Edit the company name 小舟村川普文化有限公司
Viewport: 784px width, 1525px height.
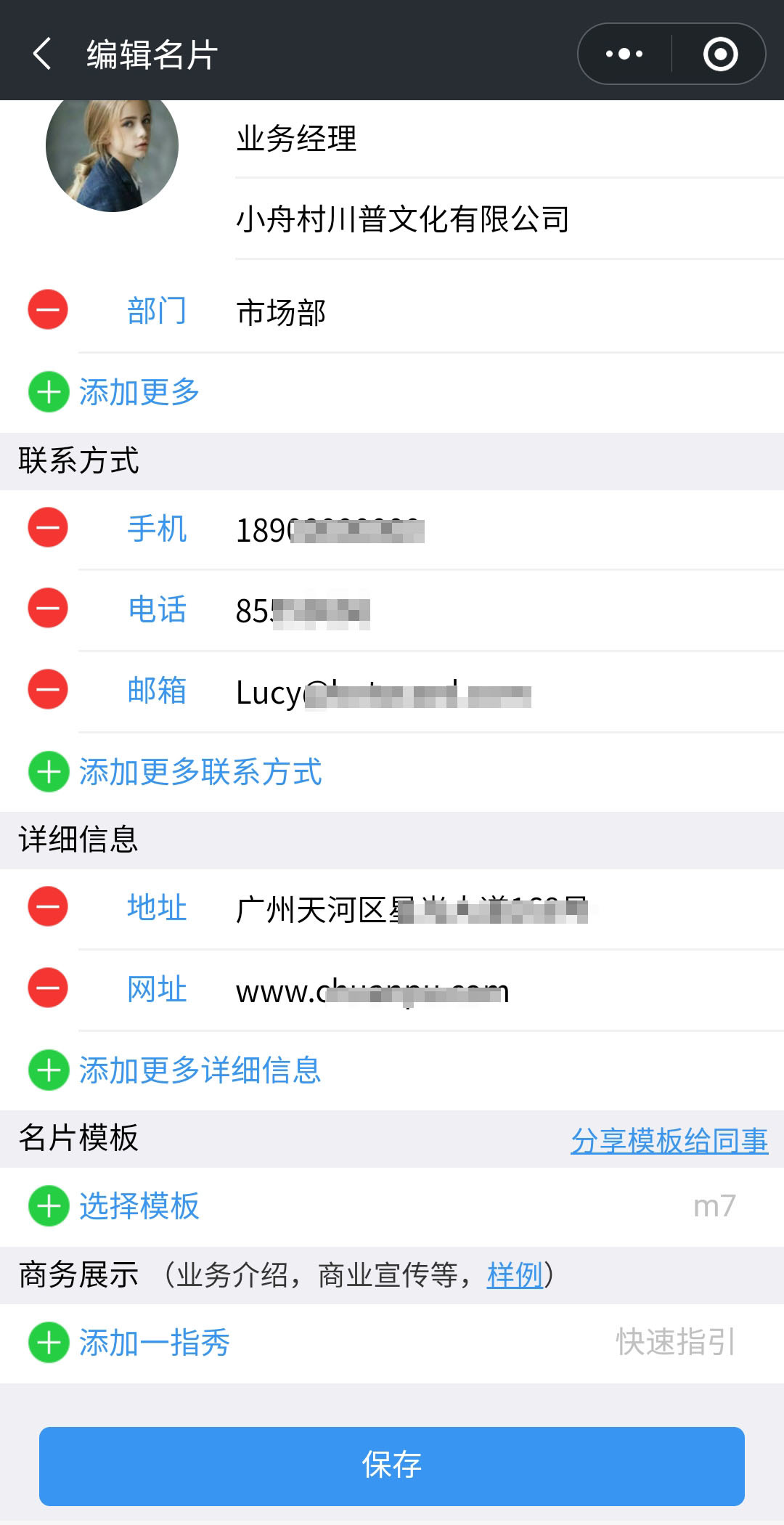pyautogui.click(x=510, y=219)
